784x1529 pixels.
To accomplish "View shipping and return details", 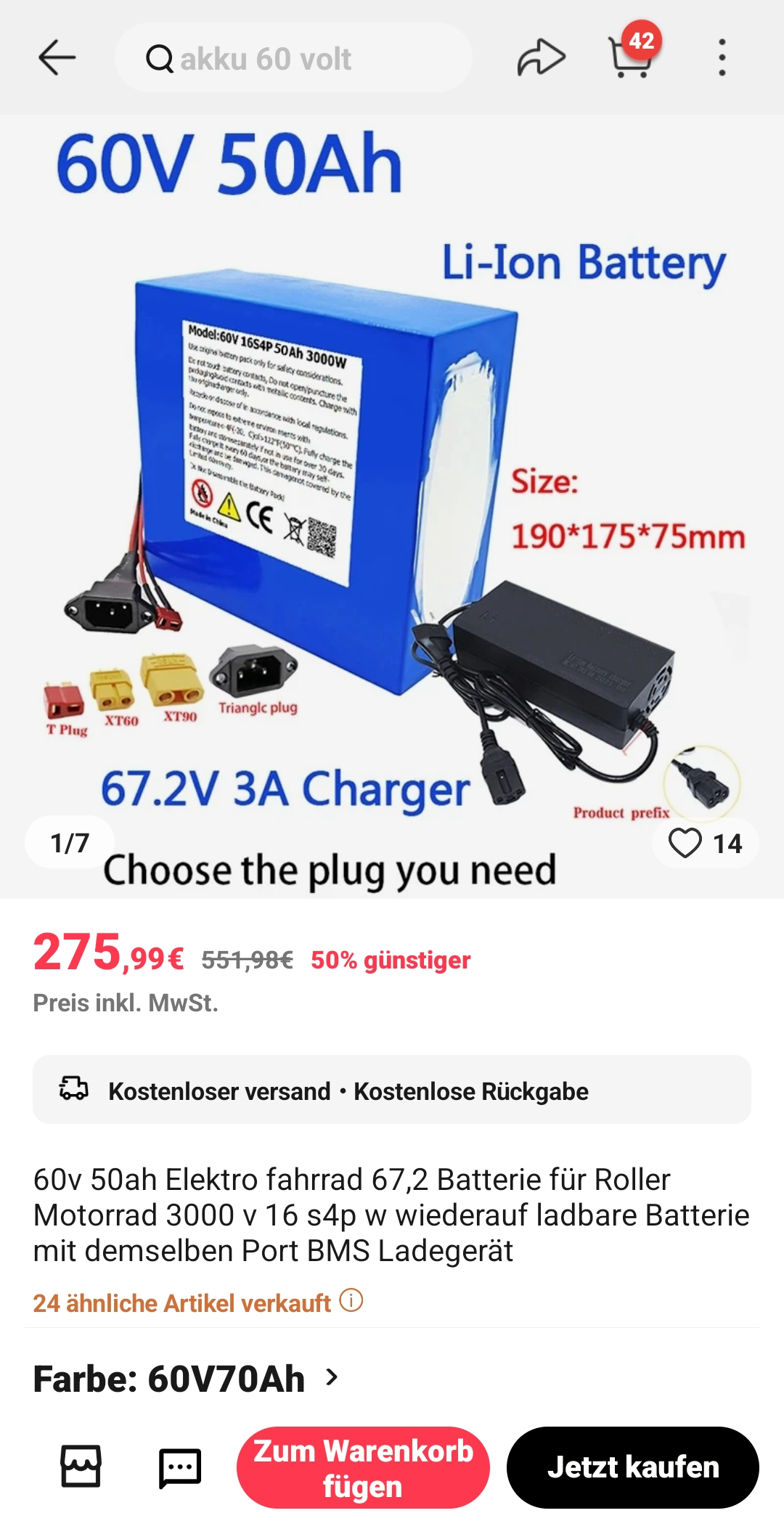I will [x=392, y=1090].
